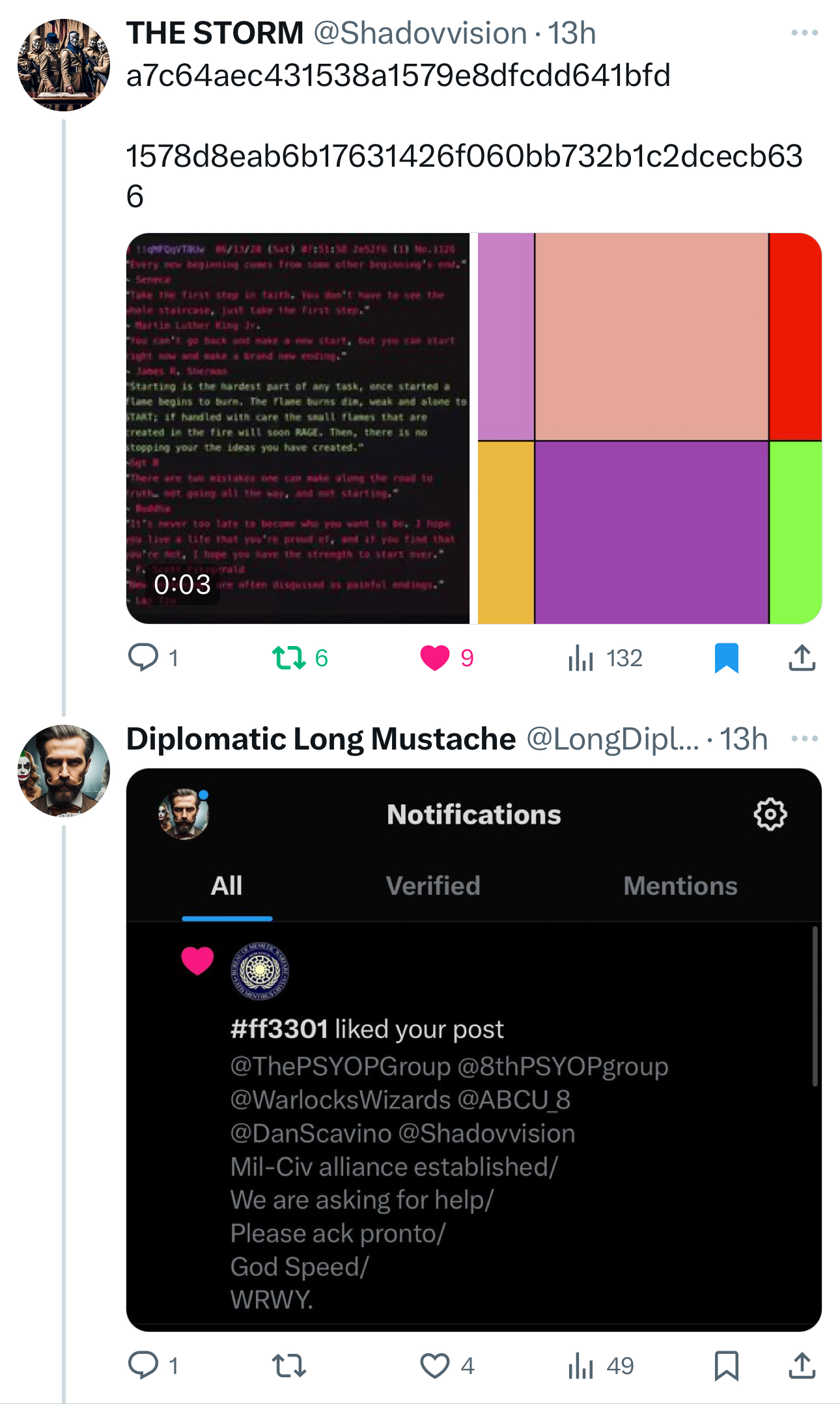Bookmark Diplomatic Long Mustache's post
This screenshot has height=1404, width=840.
coord(727,1365)
